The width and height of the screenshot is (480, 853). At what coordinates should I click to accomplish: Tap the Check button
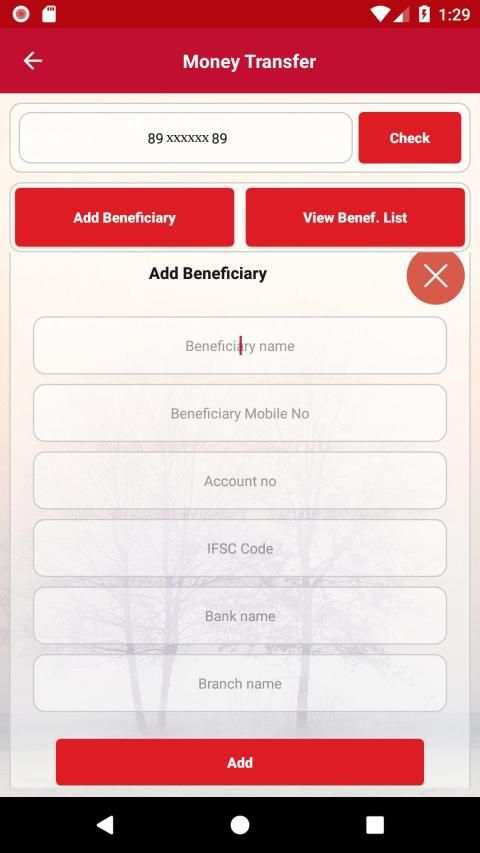click(410, 138)
